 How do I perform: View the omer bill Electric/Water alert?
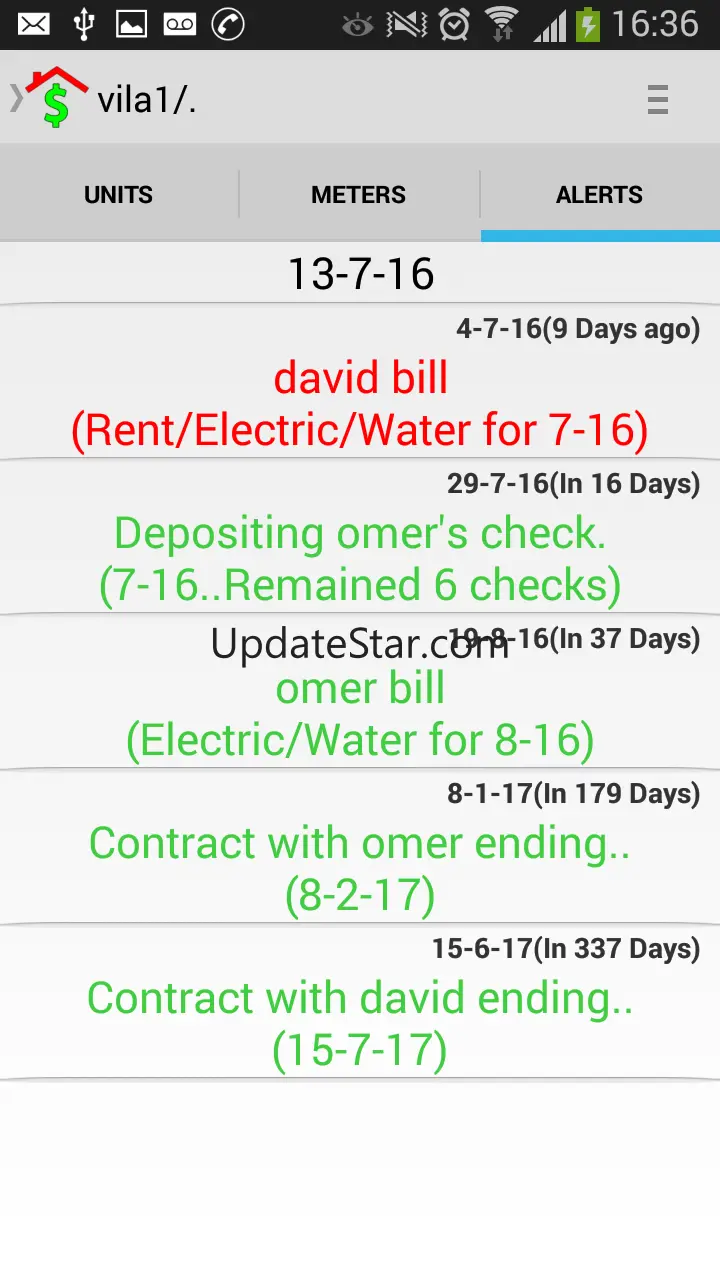click(x=360, y=714)
